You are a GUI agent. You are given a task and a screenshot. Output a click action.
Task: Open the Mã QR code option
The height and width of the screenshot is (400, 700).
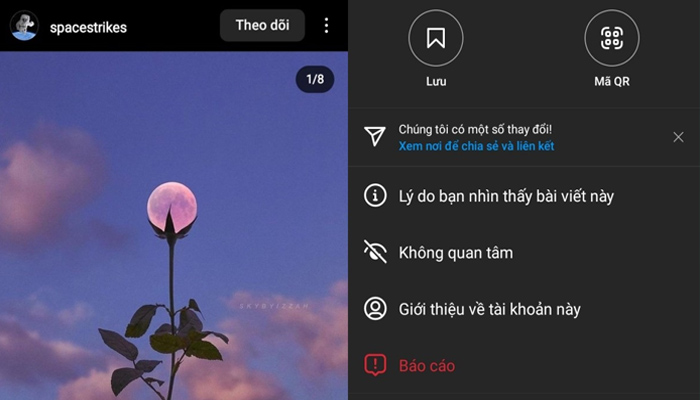[611, 39]
